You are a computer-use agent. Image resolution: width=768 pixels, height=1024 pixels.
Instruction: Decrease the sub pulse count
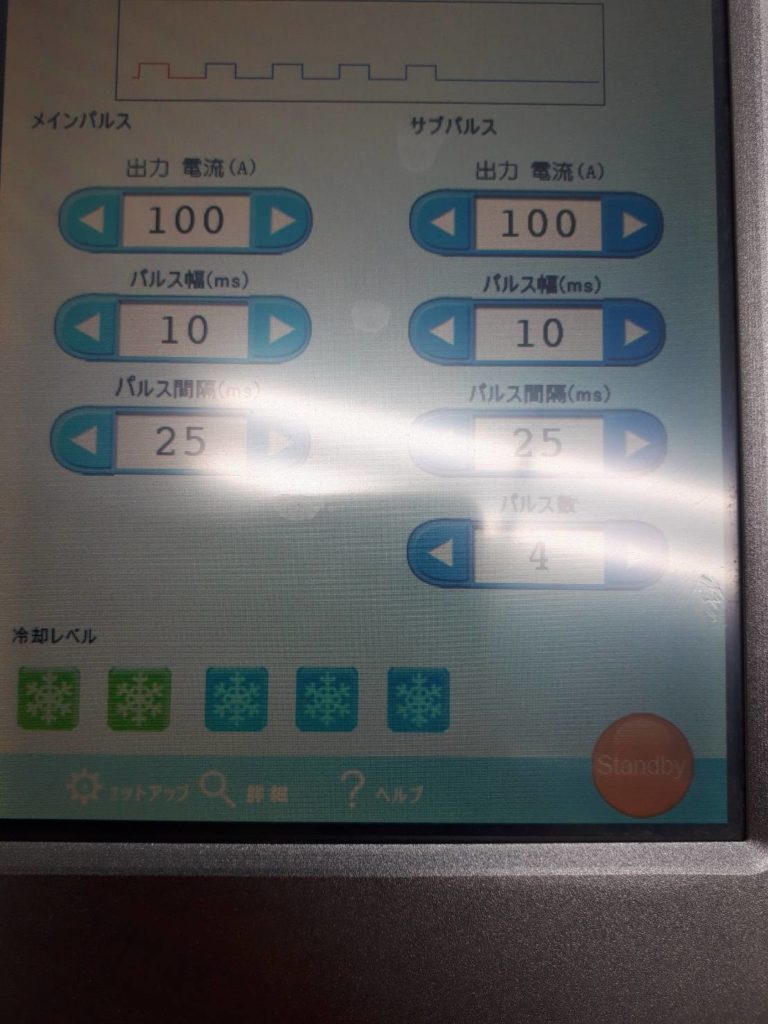tap(440, 553)
